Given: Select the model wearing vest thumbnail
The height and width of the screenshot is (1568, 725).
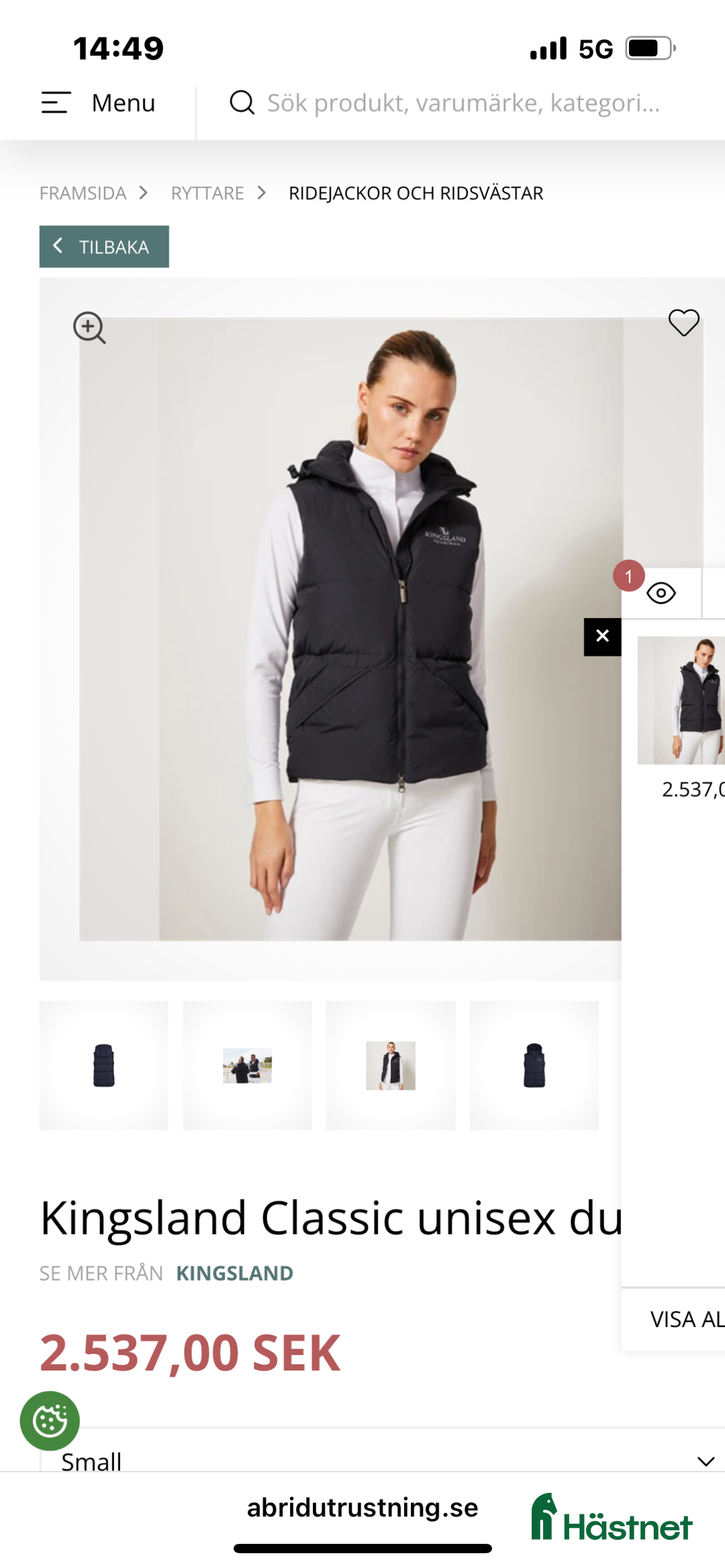Looking at the screenshot, I should tap(391, 1065).
